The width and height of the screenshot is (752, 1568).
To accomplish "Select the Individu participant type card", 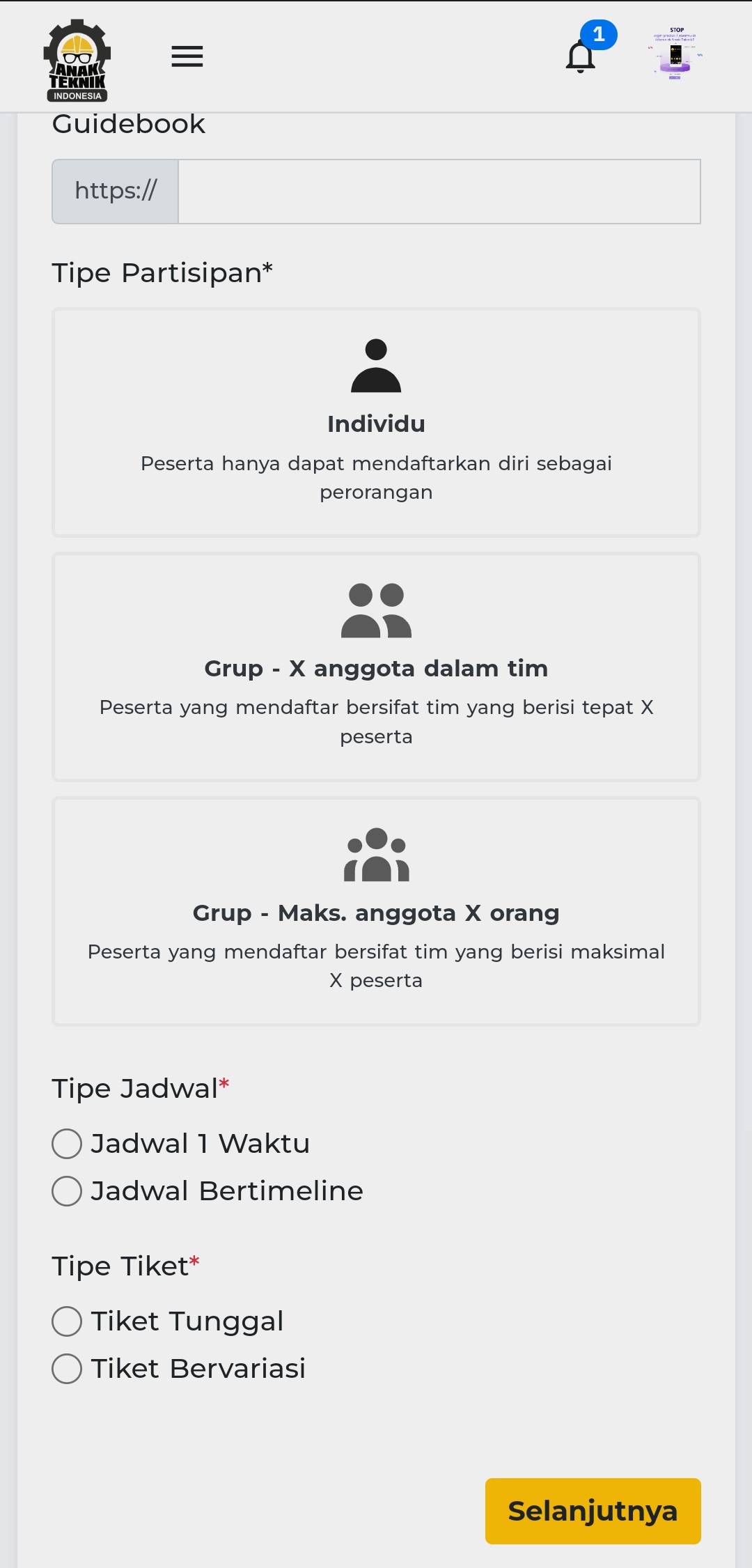I will [376, 422].
